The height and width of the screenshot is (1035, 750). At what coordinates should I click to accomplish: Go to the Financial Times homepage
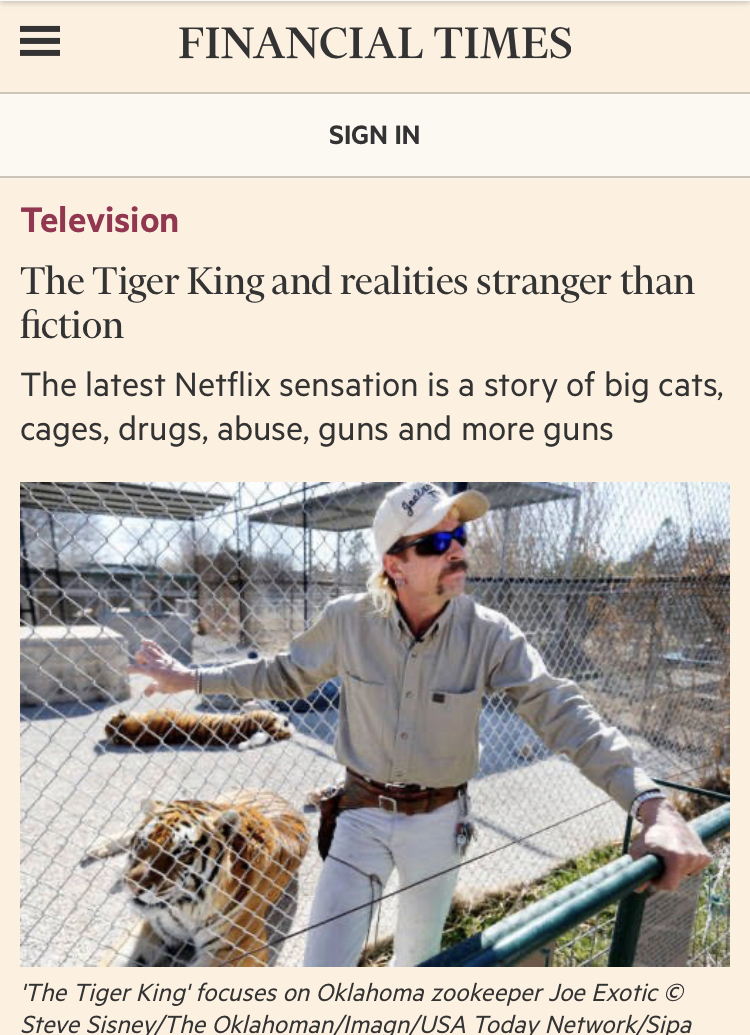[375, 44]
